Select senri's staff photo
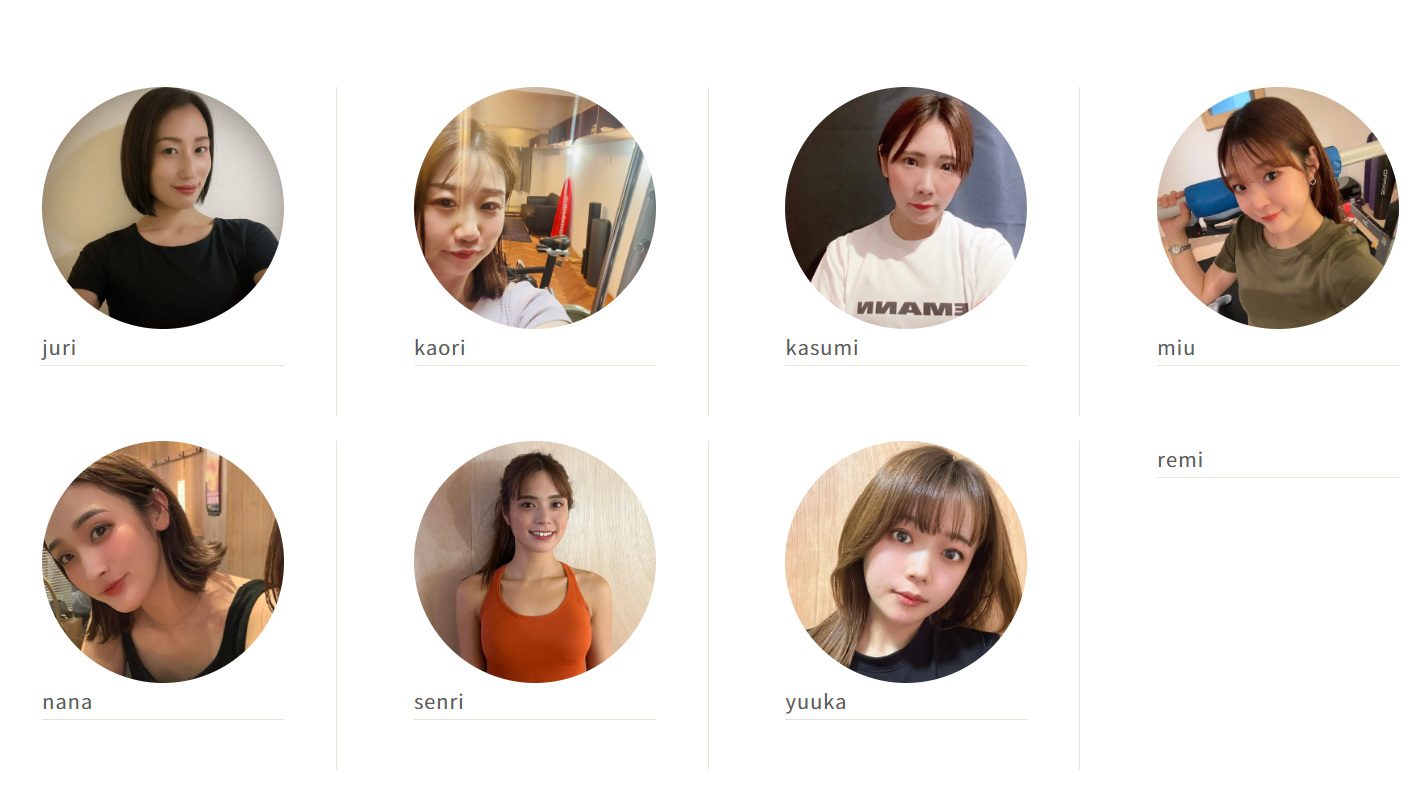 (535, 562)
